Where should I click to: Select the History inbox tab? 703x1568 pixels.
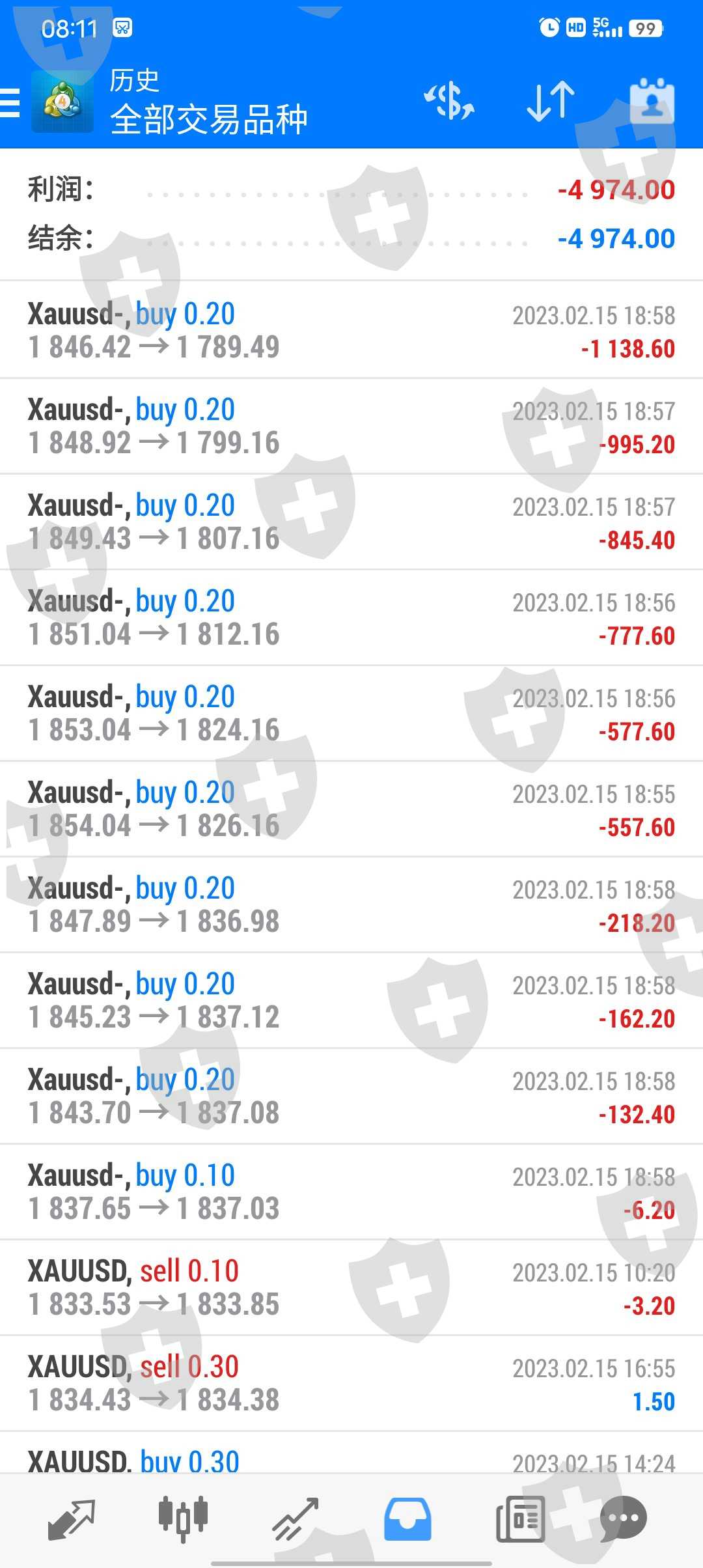(407, 1520)
